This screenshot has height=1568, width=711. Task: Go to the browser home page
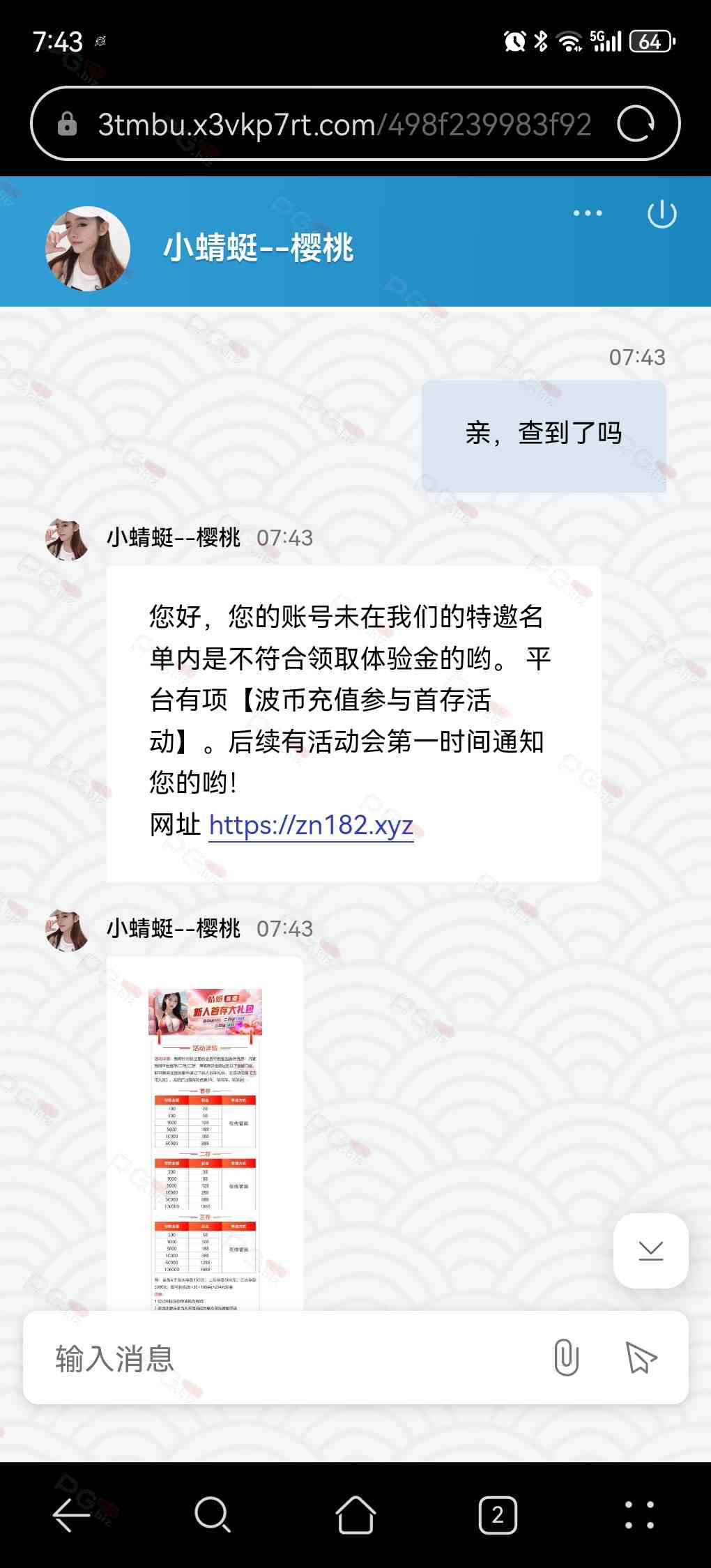click(355, 1515)
